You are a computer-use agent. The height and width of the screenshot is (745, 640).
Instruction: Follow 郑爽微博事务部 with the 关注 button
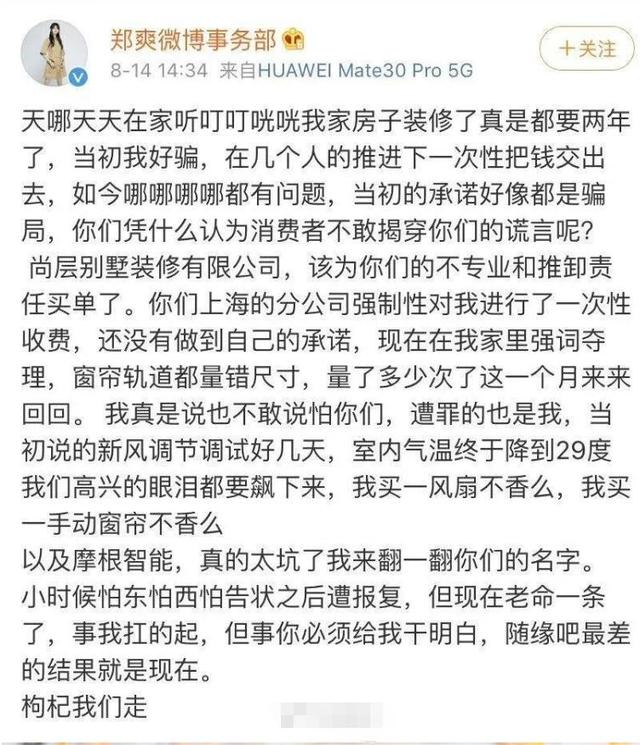[x=587, y=48]
